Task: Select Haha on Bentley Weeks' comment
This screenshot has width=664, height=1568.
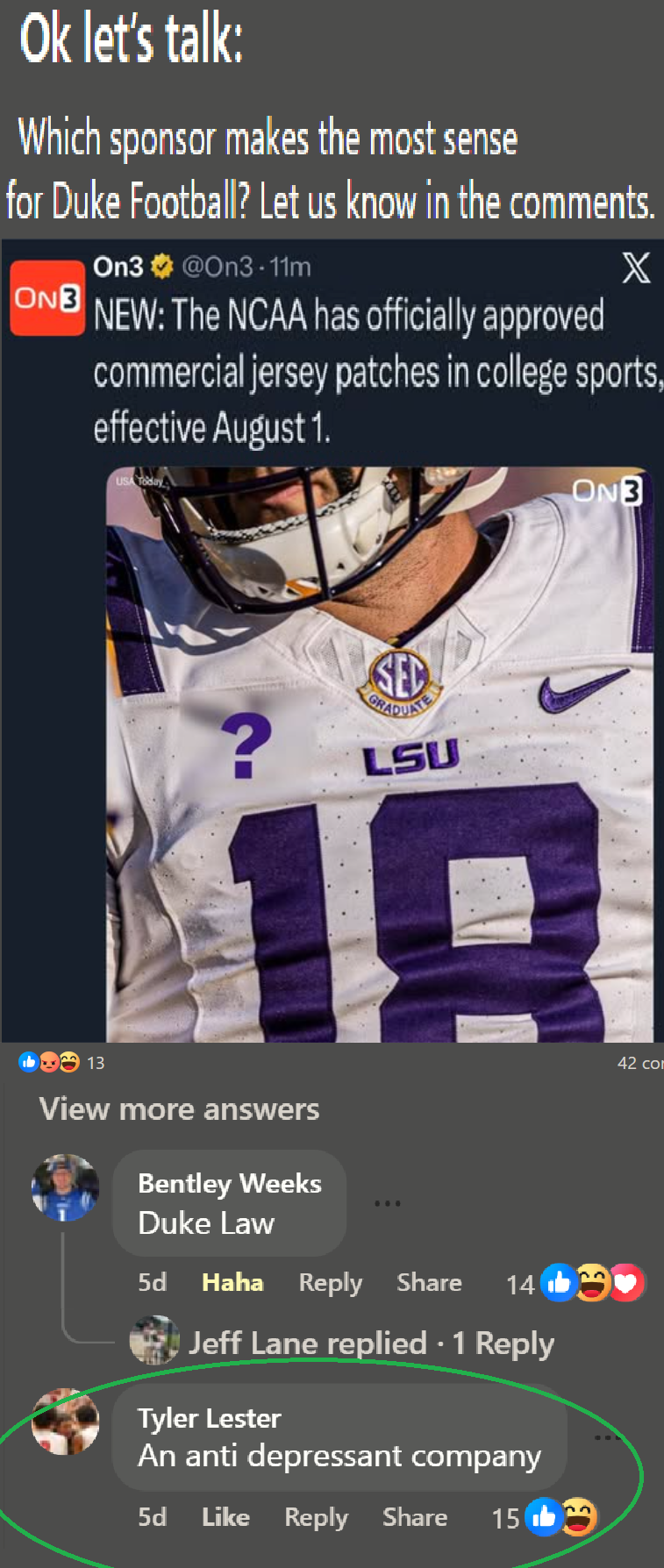Action: click(x=232, y=1281)
